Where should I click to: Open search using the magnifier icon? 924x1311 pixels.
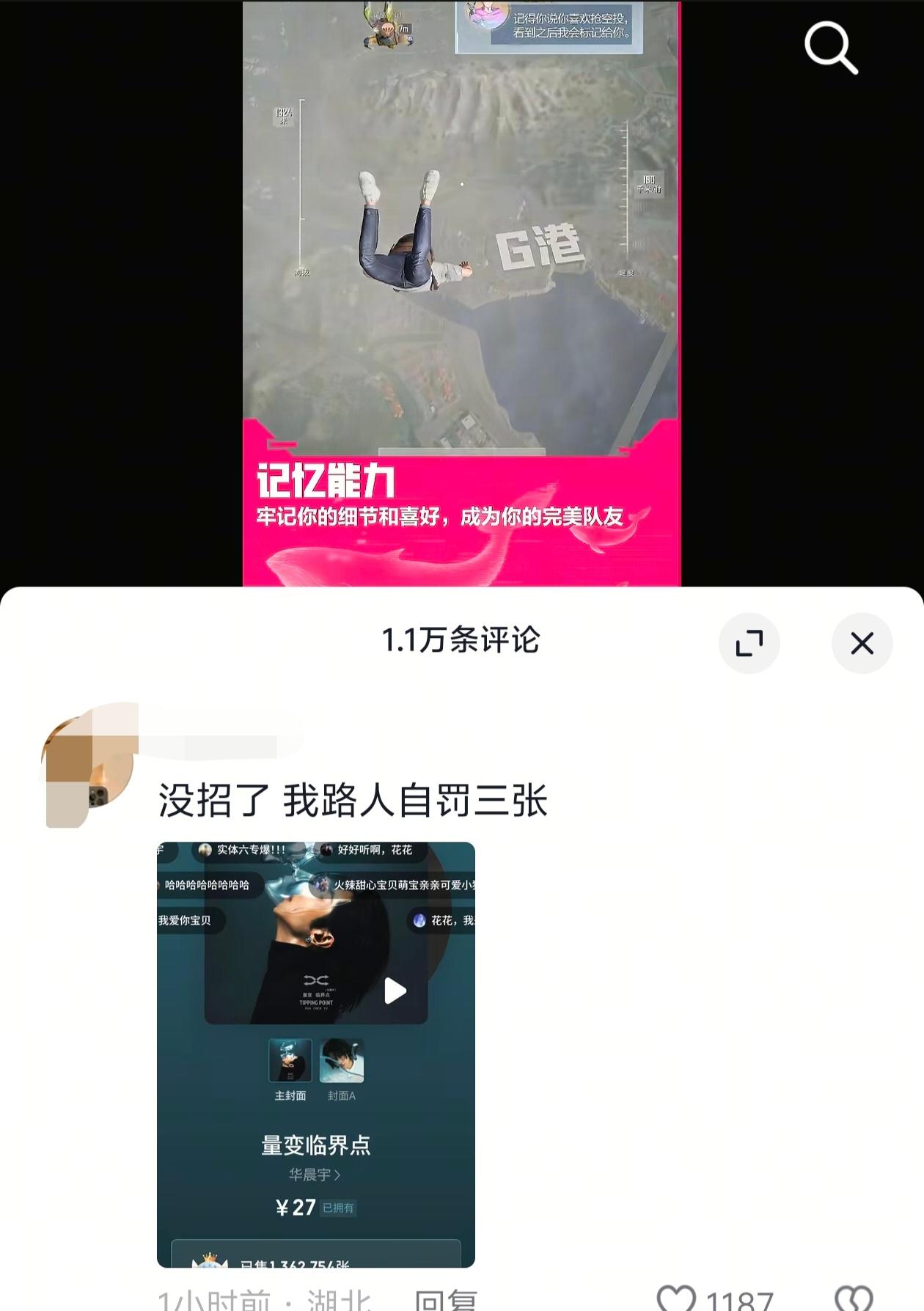click(830, 48)
